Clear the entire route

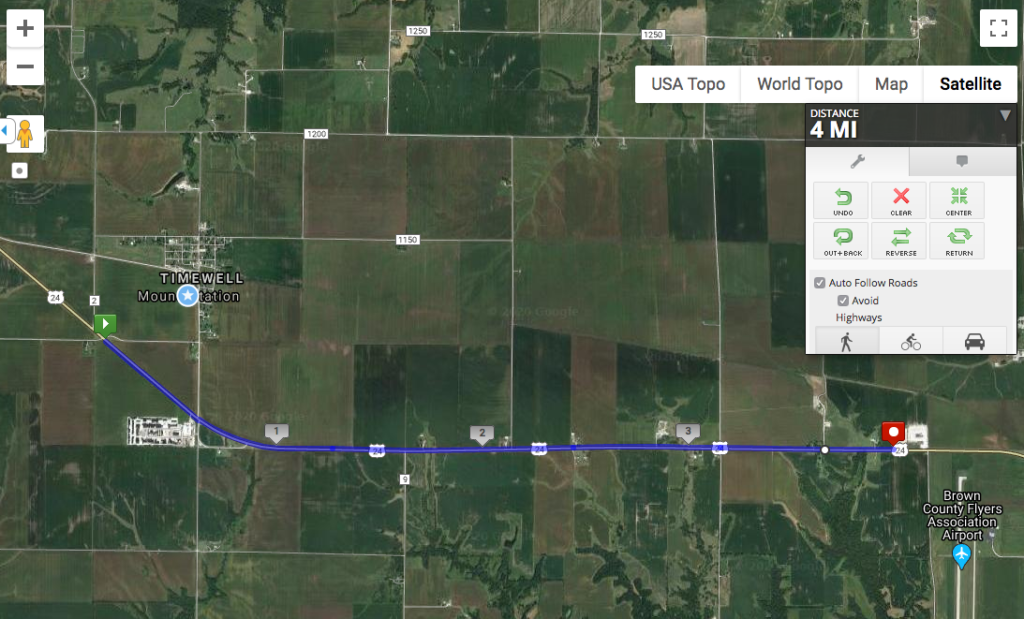[x=900, y=200]
